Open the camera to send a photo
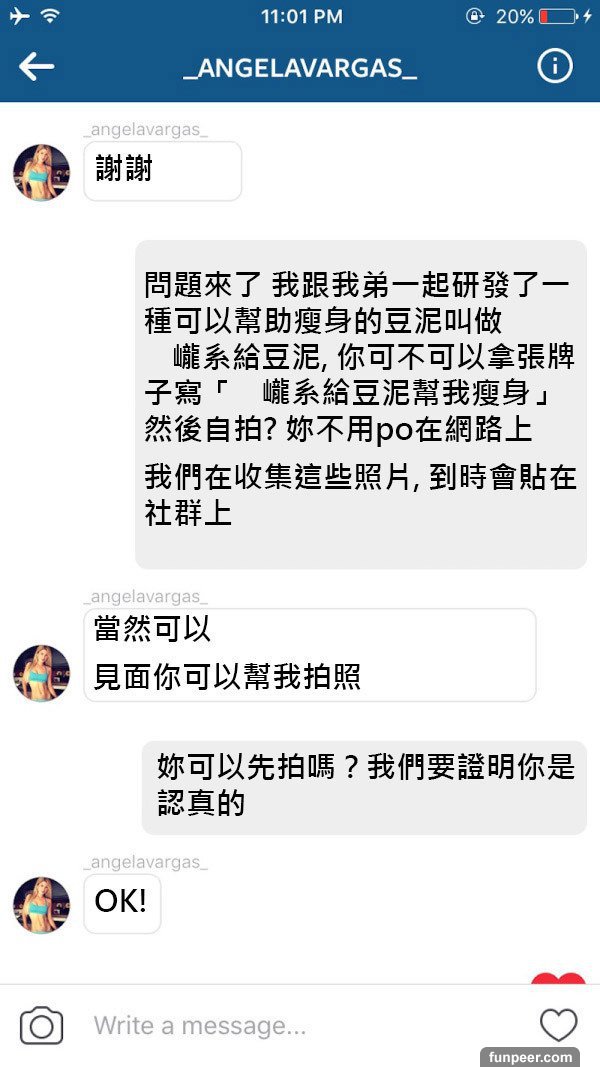 (x=41, y=1026)
